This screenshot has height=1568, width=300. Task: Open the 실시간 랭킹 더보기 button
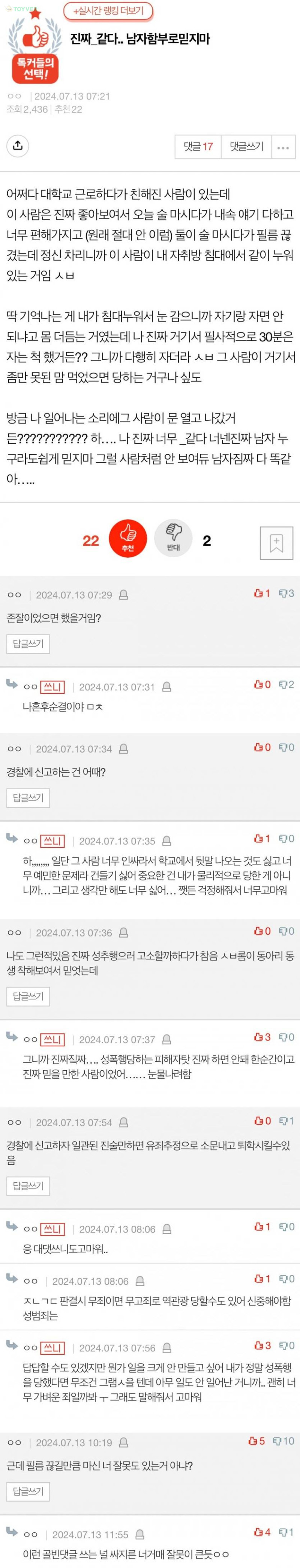coord(108,11)
